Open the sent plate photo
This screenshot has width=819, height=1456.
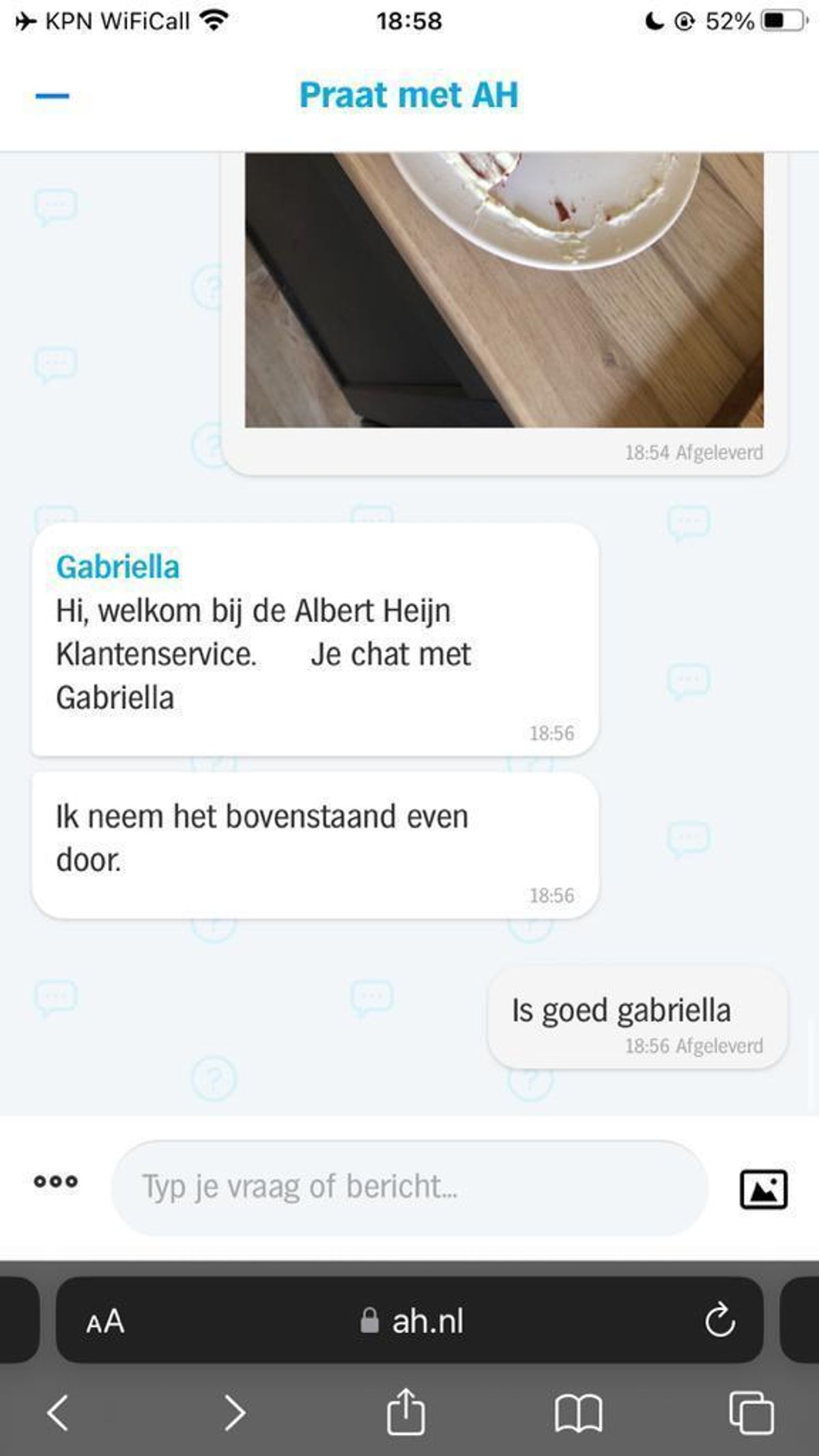(504, 289)
